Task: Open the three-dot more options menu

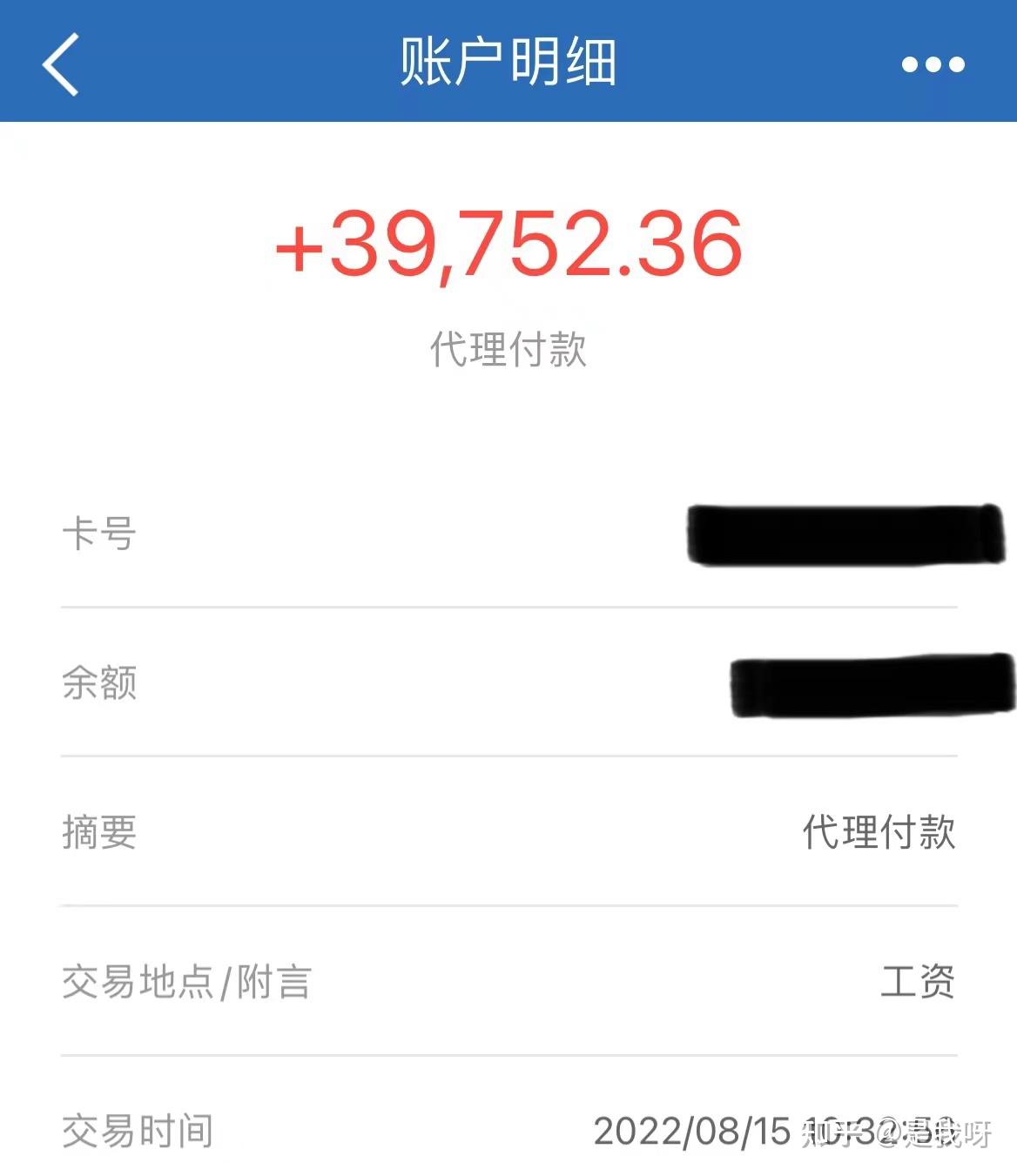Action: point(934,65)
